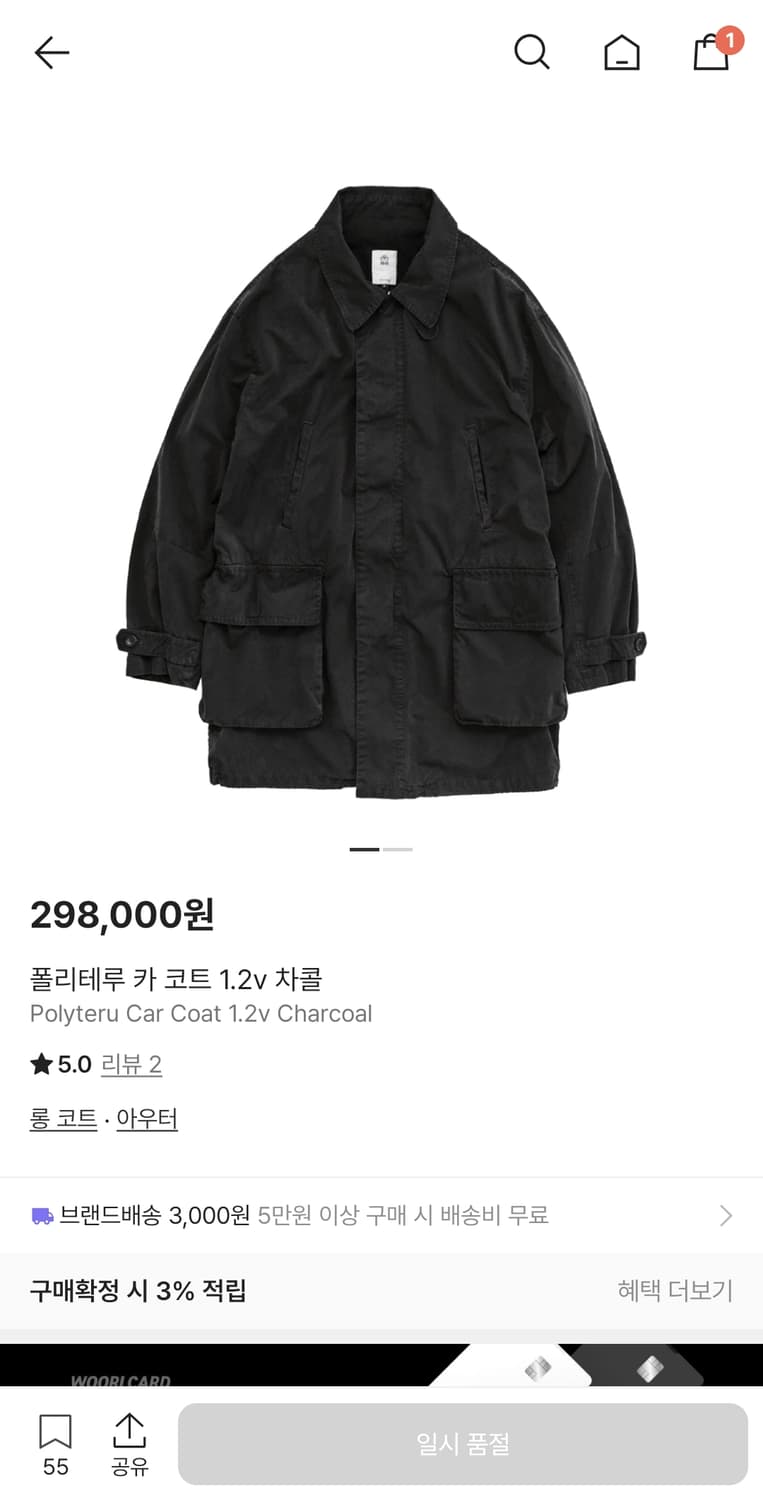Open the search icon
Viewport: 763px width, 1500px height.
coord(531,52)
